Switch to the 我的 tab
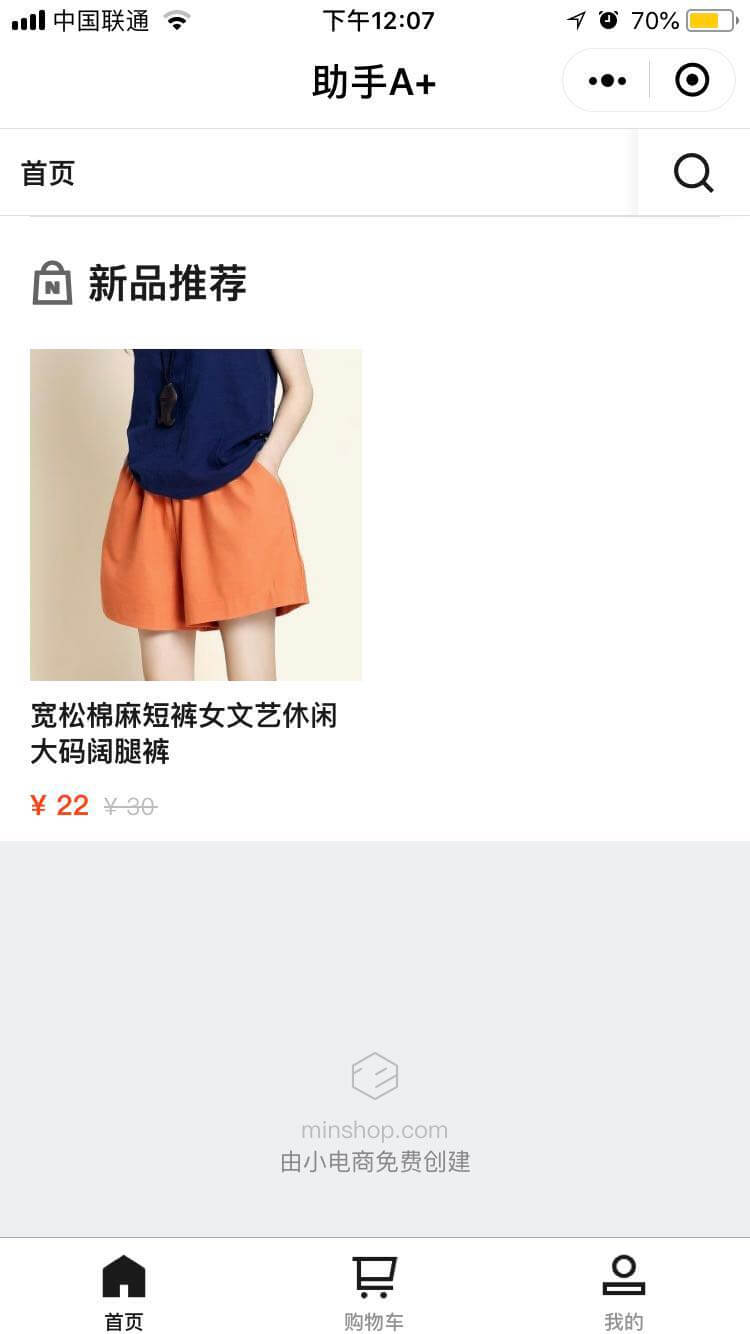Screen dimensions: 750x1334 (x=623, y=1291)
